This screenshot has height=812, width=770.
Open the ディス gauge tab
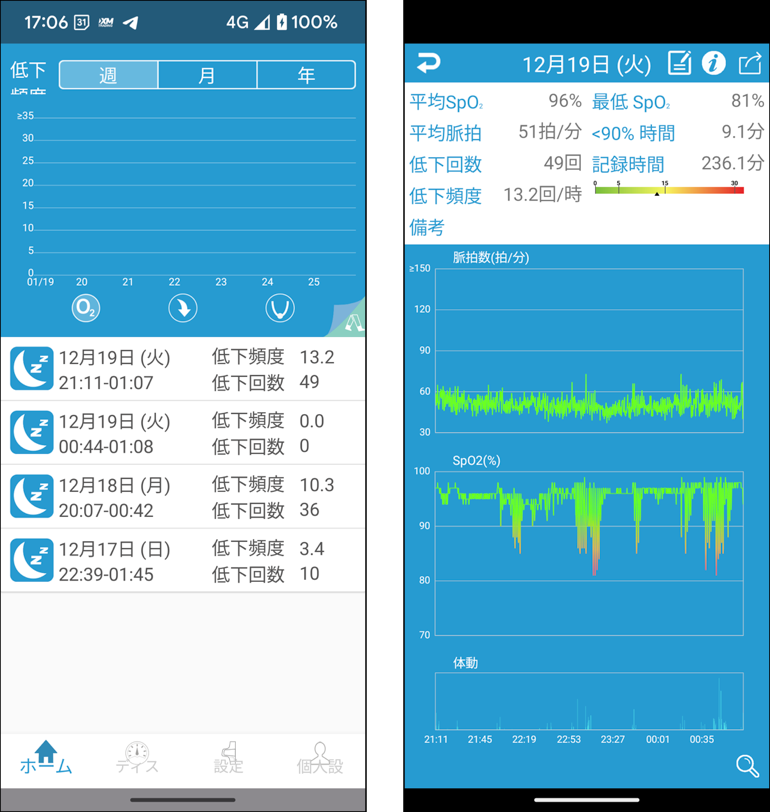click(x=137, y=758)
